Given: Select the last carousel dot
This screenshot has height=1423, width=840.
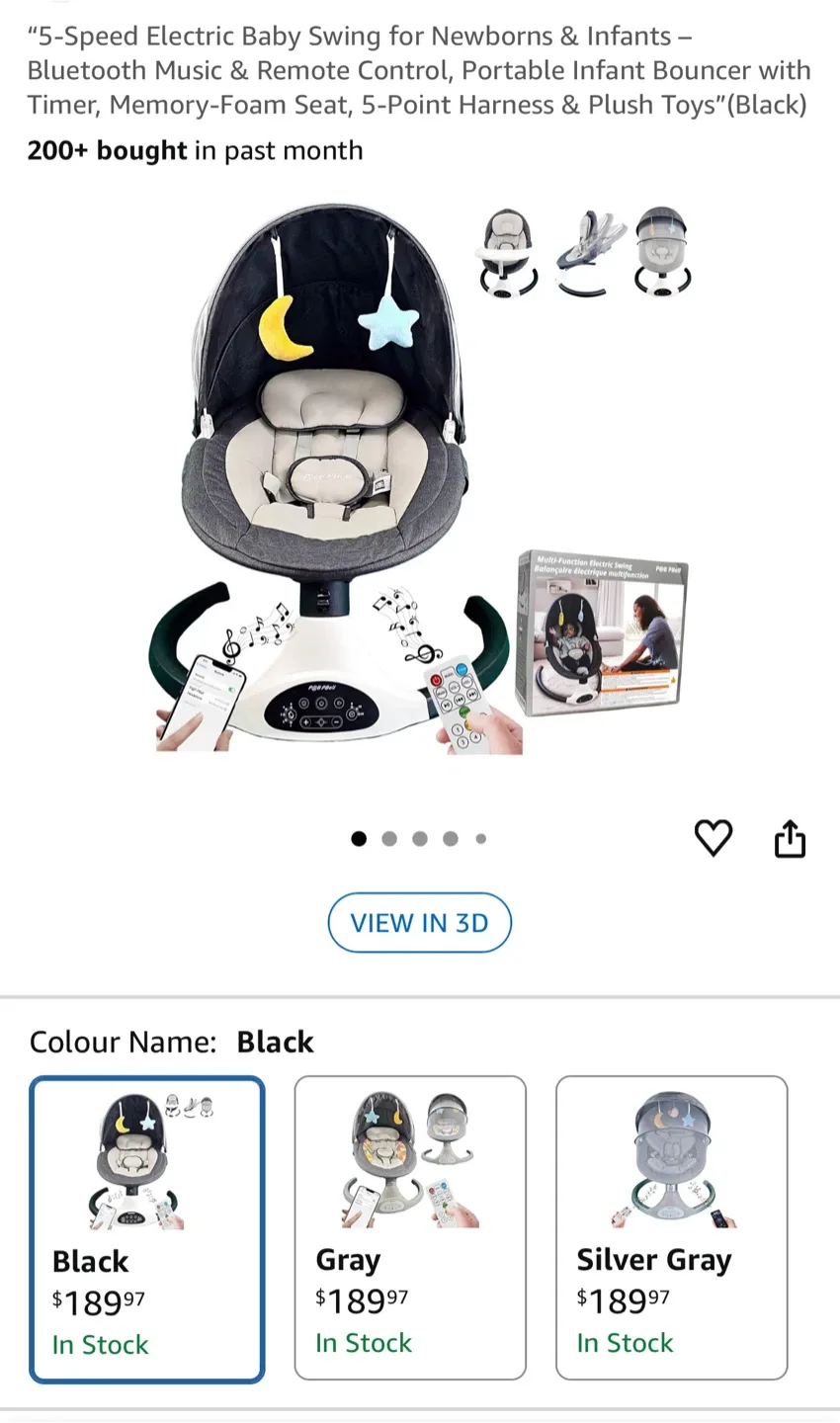Looking at the screenshot, I should click(481, 838).
